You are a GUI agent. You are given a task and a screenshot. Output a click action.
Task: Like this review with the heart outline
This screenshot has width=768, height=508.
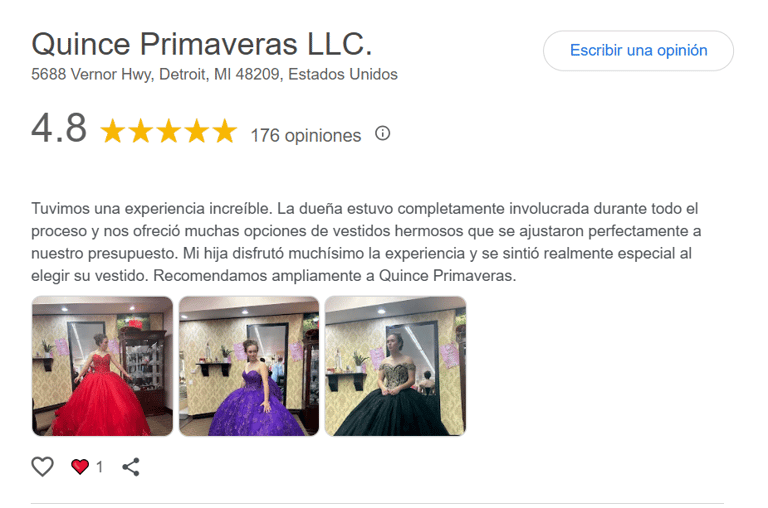point(43,466)
